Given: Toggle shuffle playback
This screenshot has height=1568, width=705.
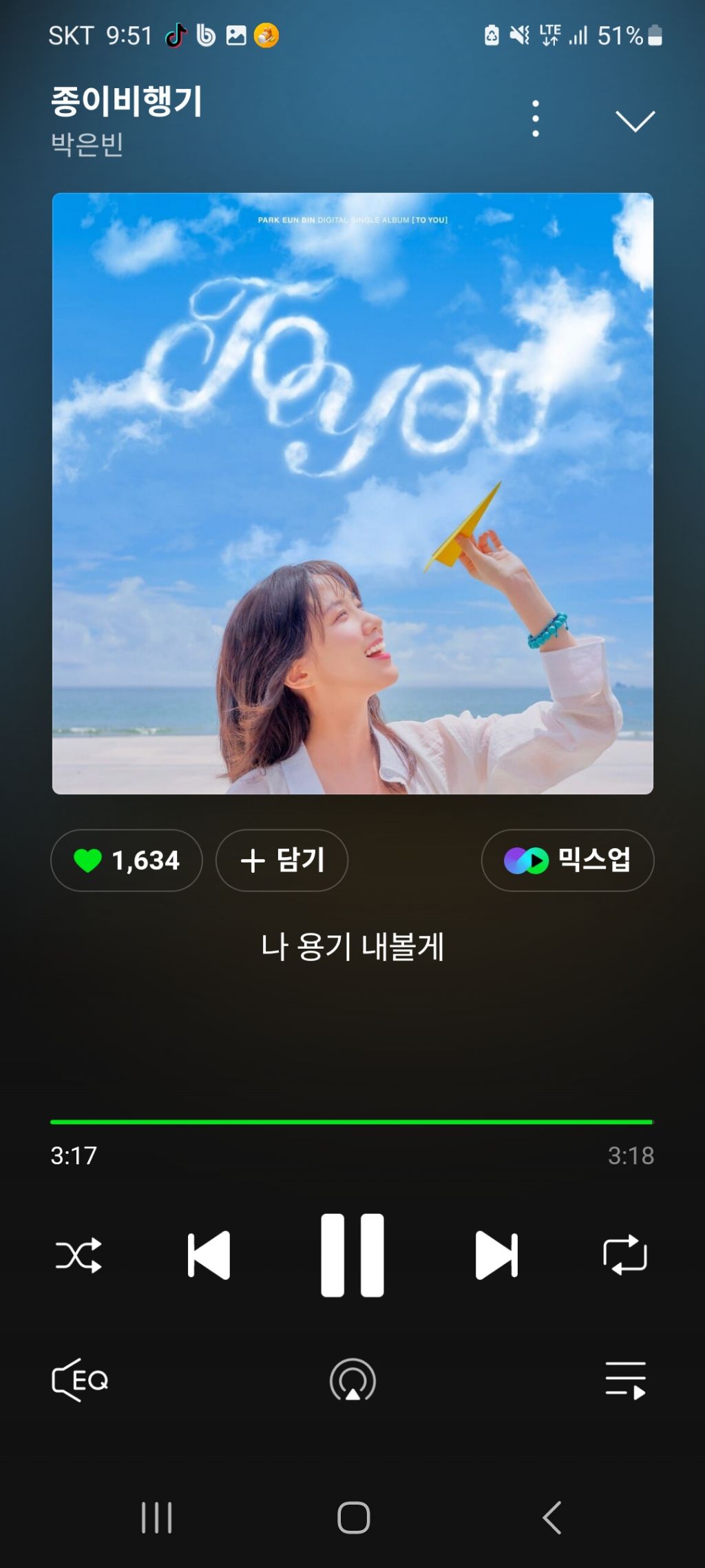Looking at the screenshot, I should pos(78,1255).
